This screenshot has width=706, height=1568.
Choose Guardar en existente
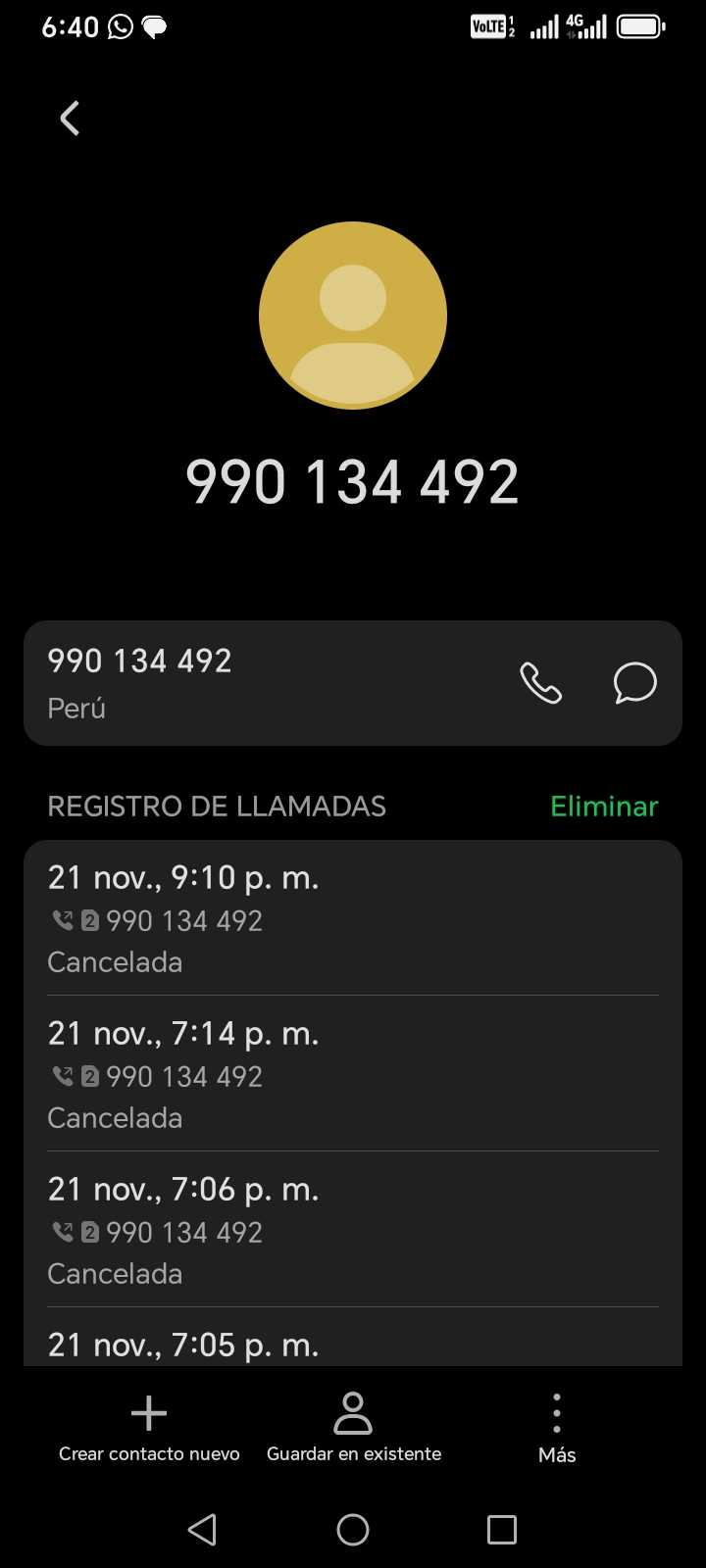[353, 1428]
